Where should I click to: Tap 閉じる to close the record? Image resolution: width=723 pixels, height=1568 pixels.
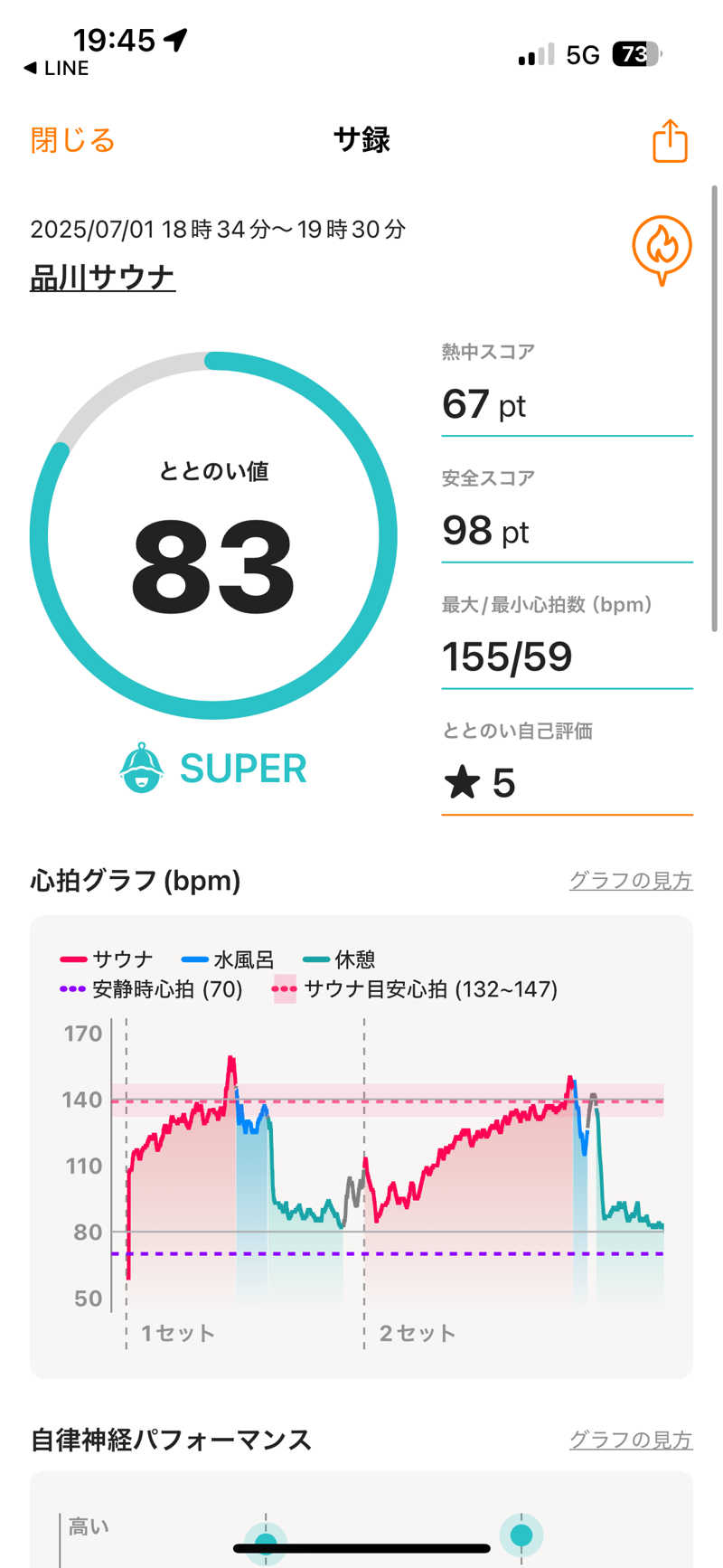72,141
